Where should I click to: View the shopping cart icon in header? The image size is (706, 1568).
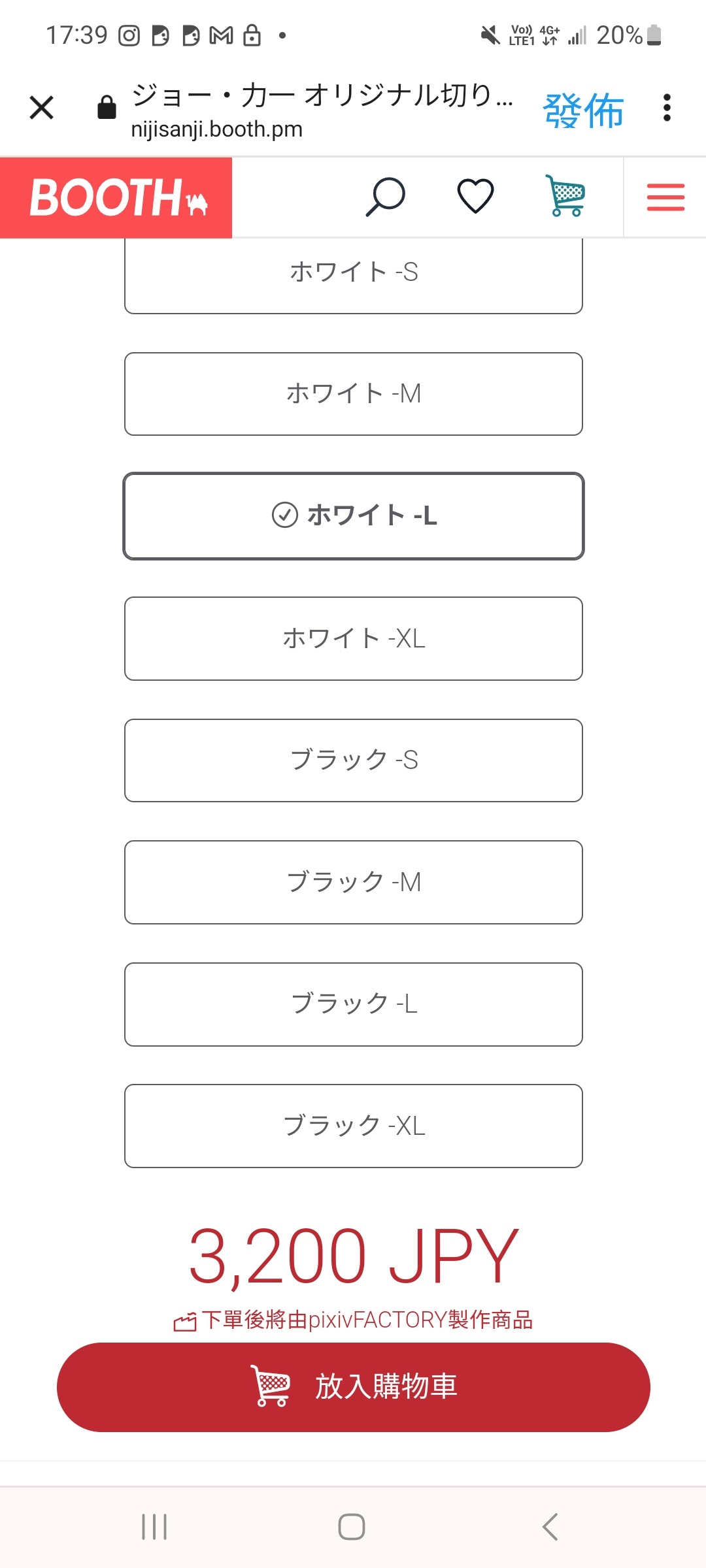[x=565, y=196]
